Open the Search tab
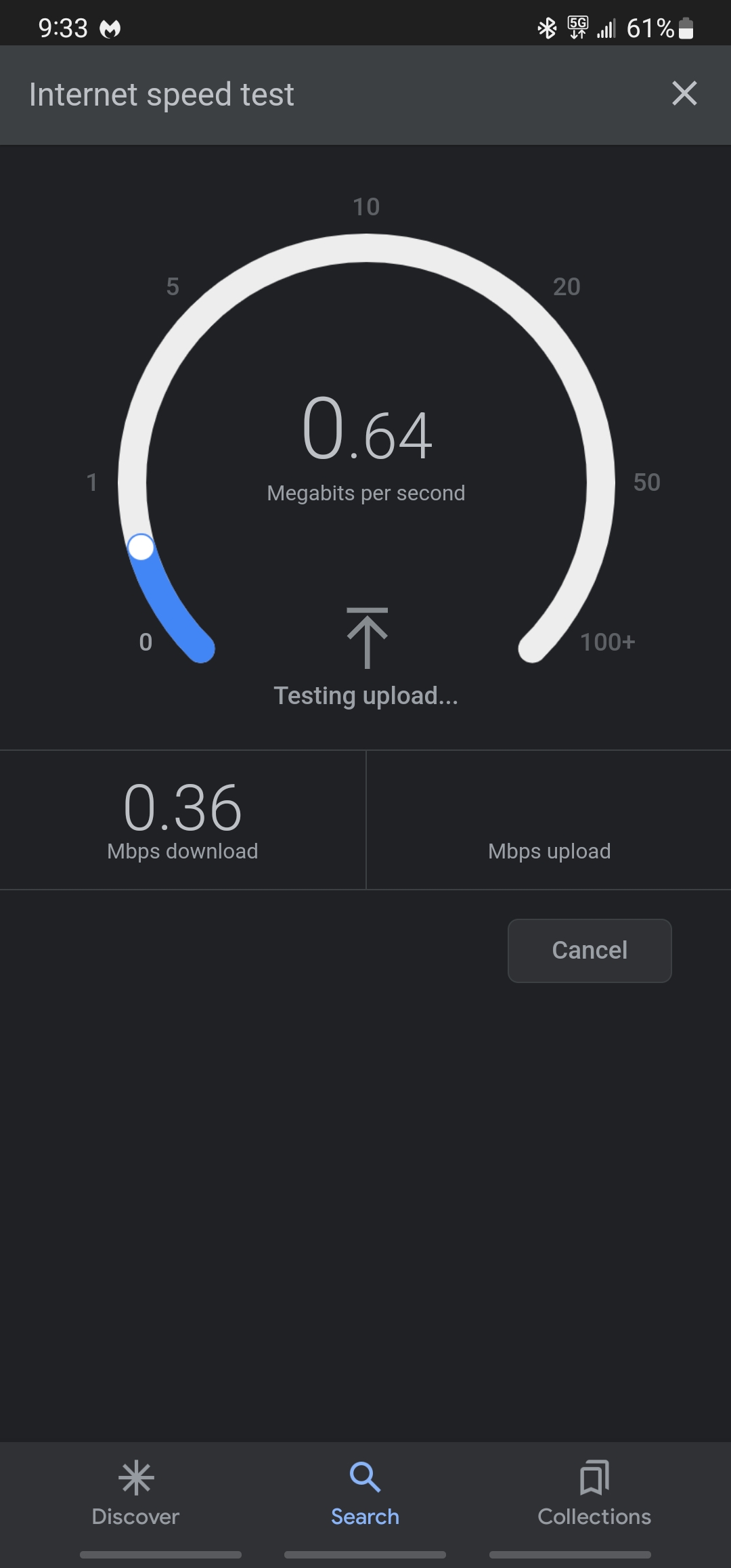Screen dimensions: 731x1568 pyautogui.click(x=365, y=1494)
